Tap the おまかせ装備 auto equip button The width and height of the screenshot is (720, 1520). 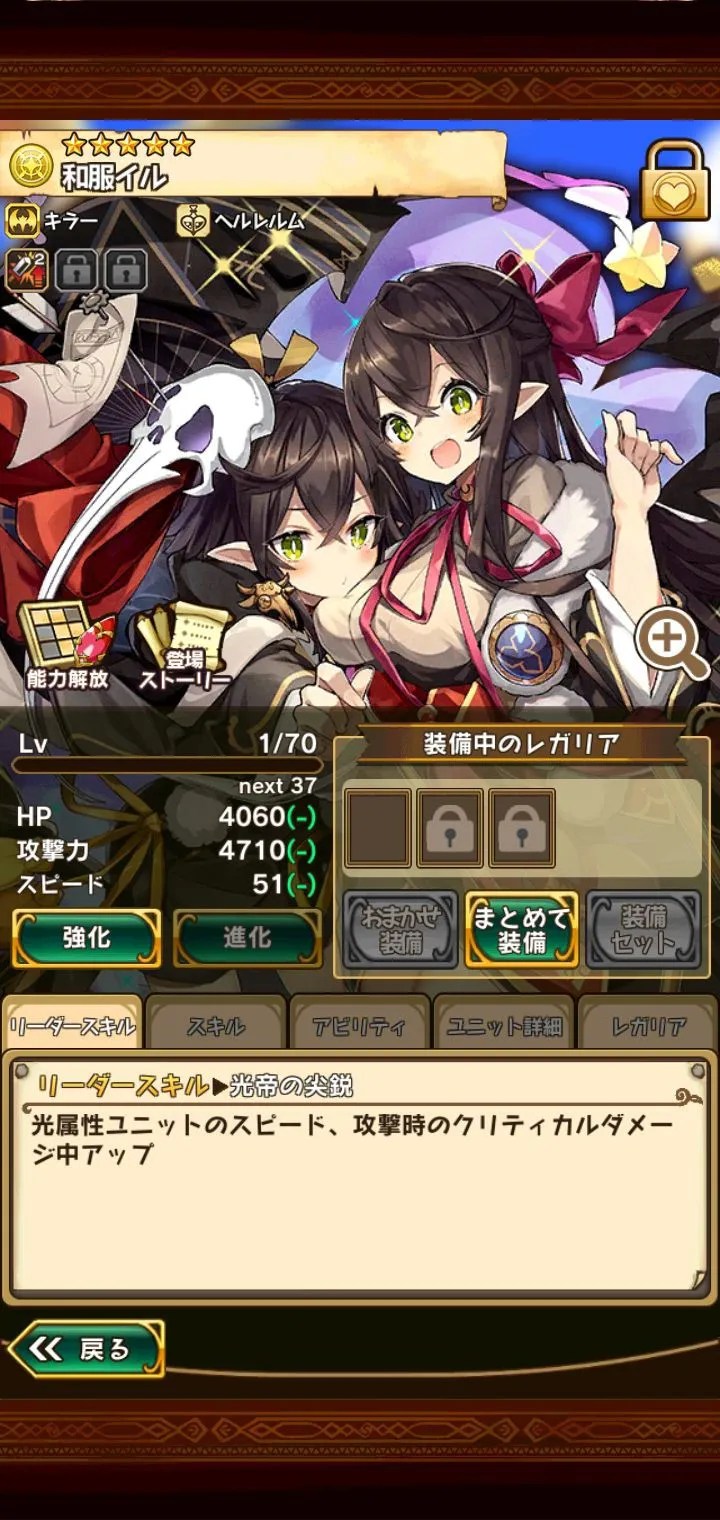401,930
